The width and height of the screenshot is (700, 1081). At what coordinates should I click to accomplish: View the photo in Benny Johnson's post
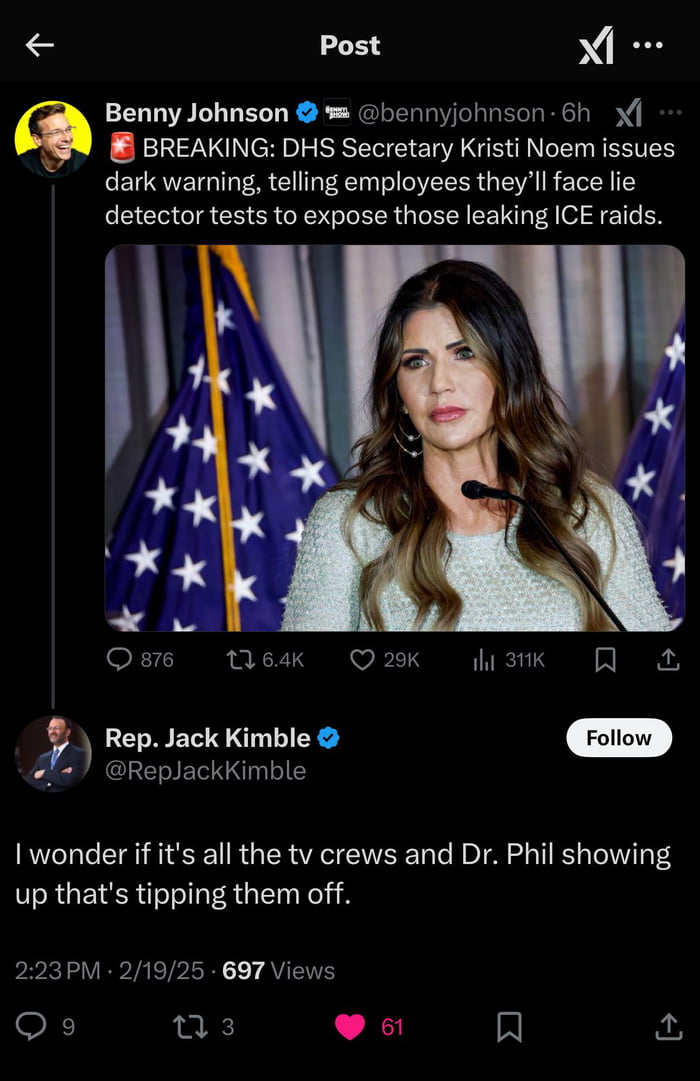pos(395,438)
